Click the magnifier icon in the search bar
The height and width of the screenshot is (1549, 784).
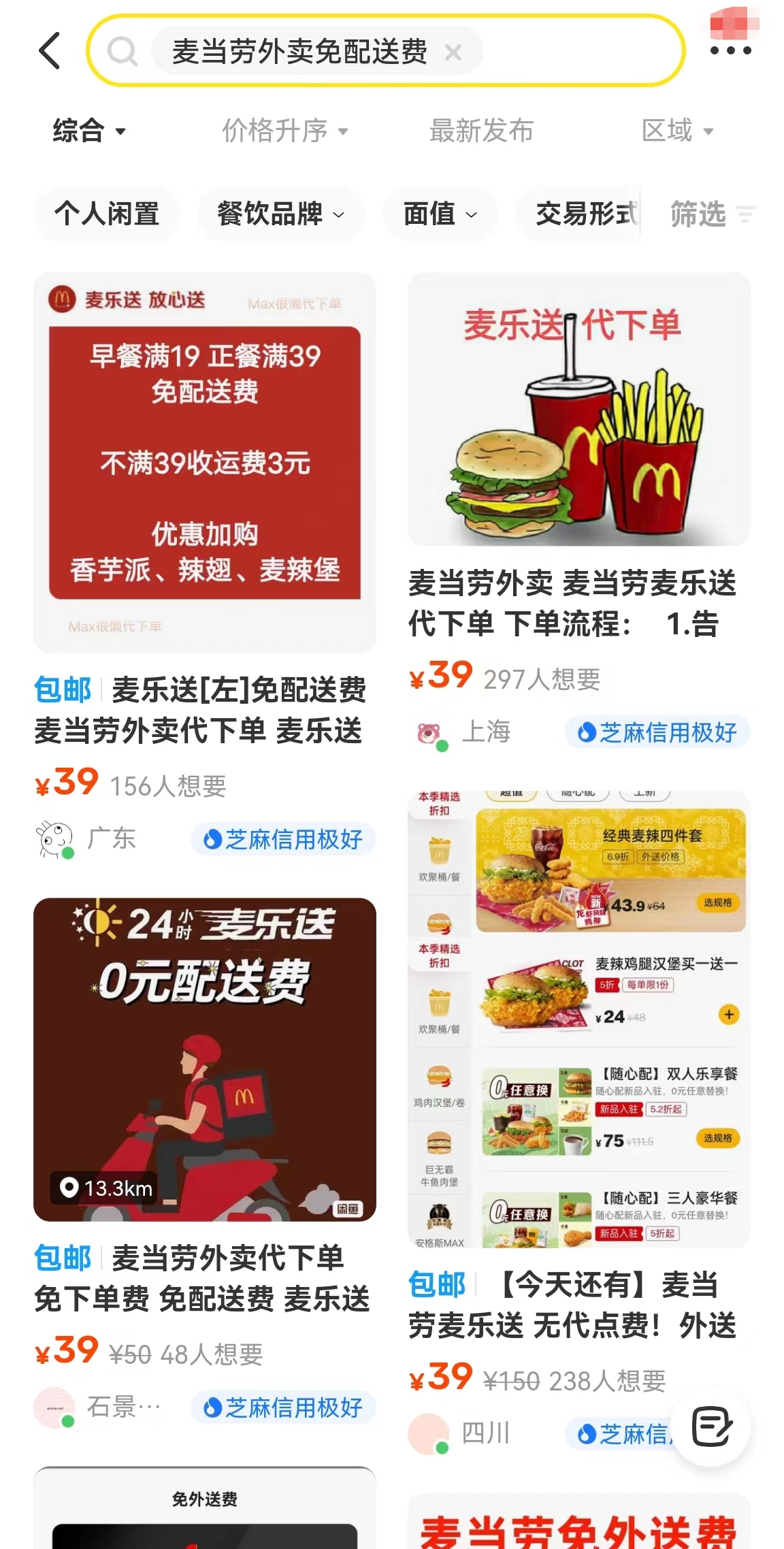pyautogui.click(x=122, y=50)
